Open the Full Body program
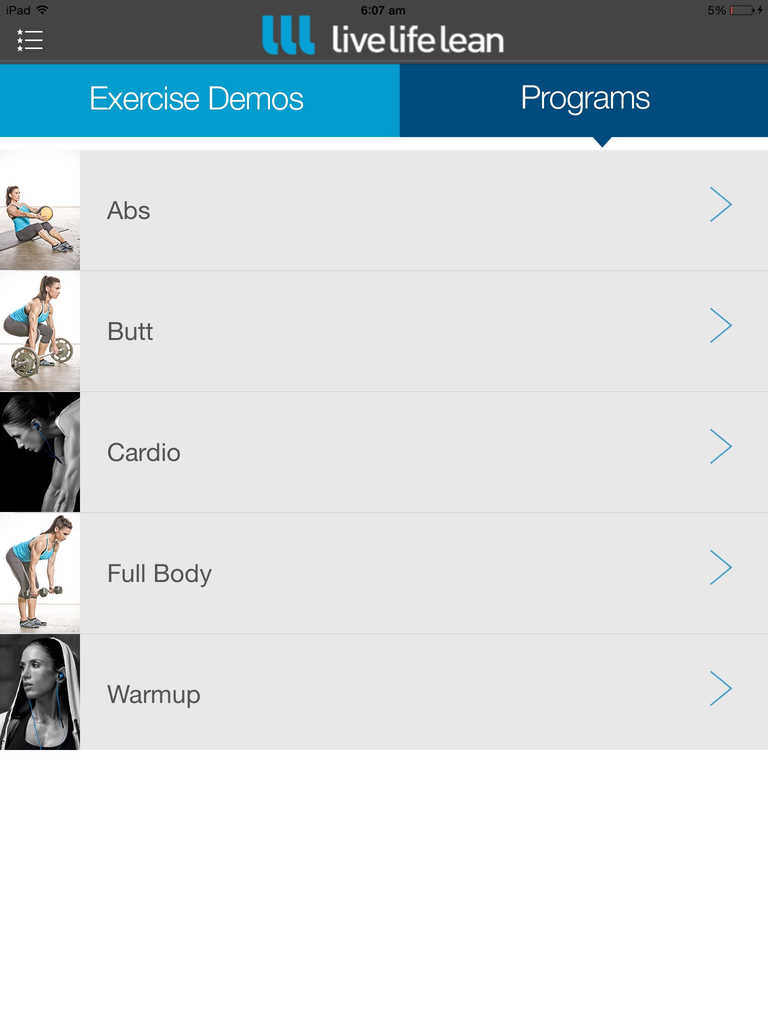The image size is (768, 1024). (400, 573)
